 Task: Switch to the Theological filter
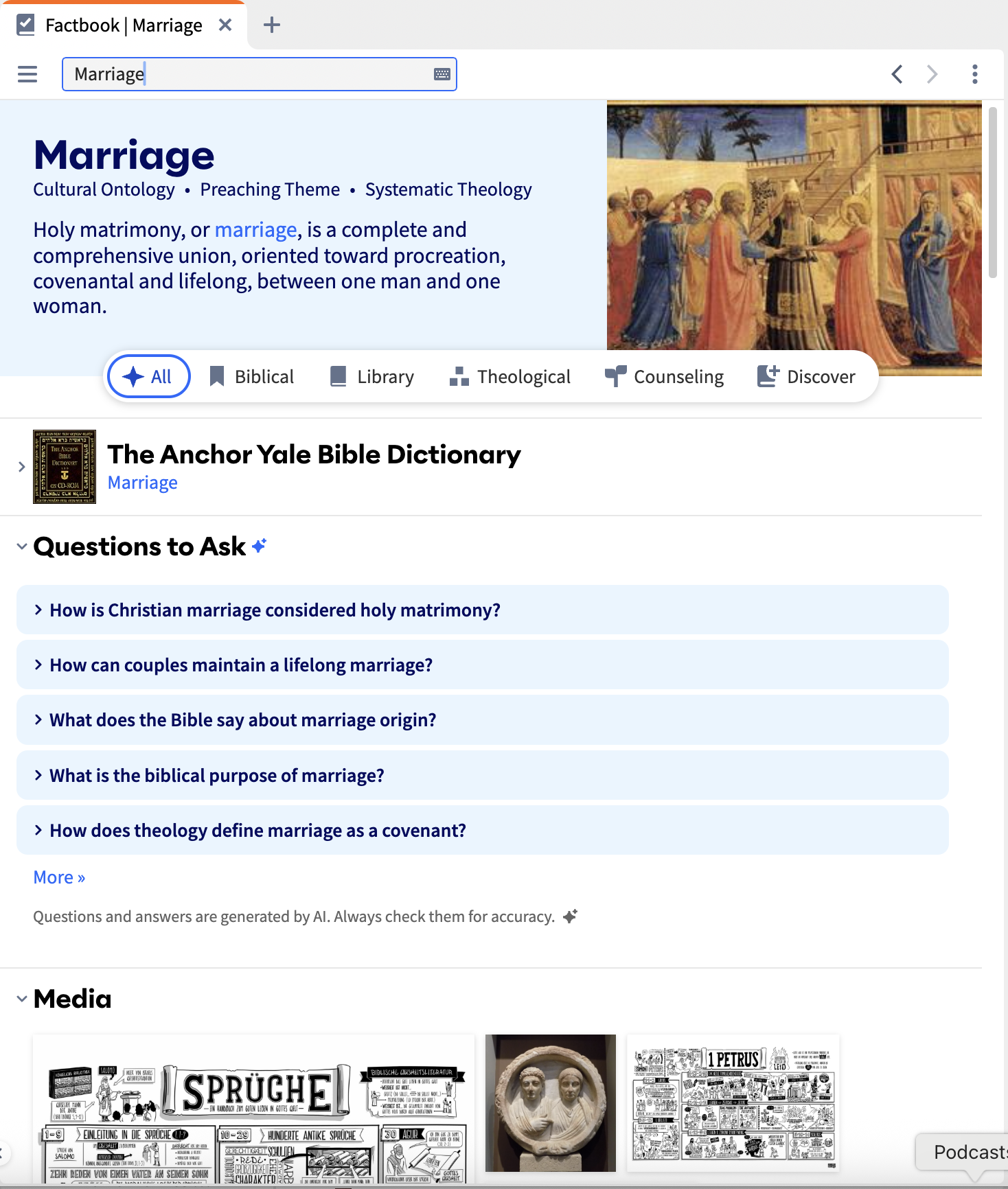coord(509,376)
